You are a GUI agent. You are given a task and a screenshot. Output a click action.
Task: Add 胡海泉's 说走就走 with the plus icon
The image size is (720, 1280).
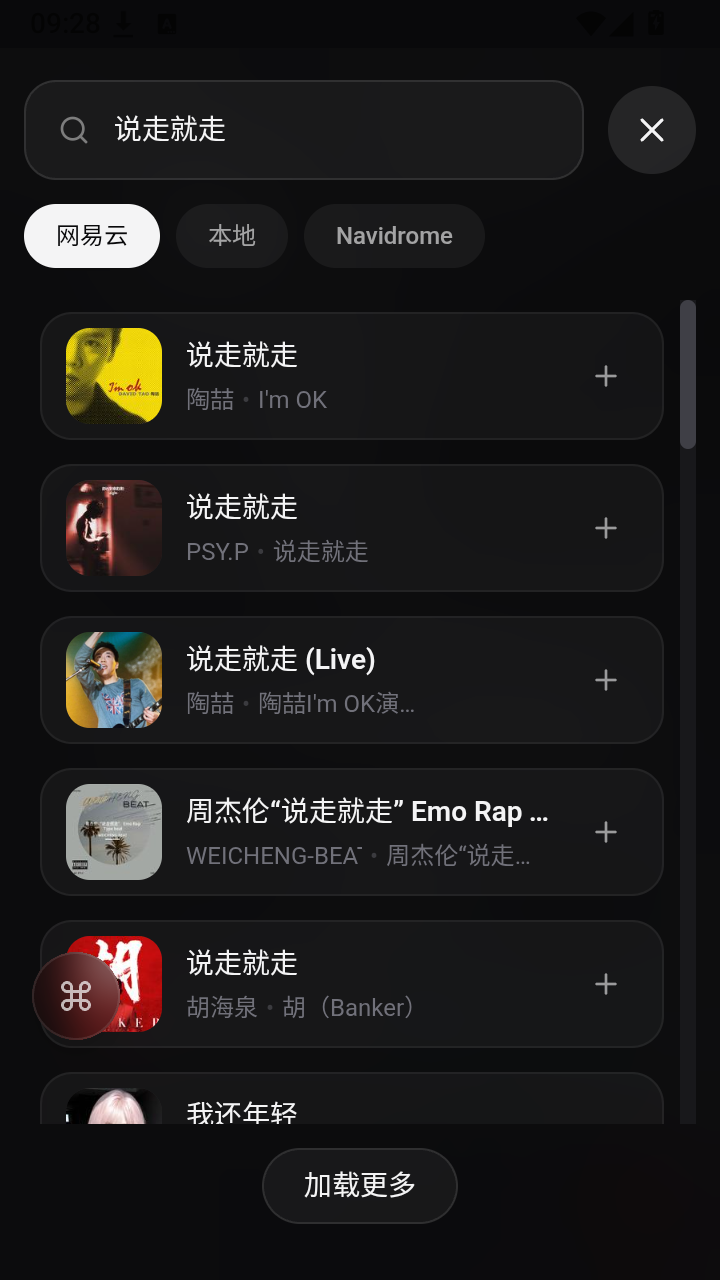pos(606,984)
